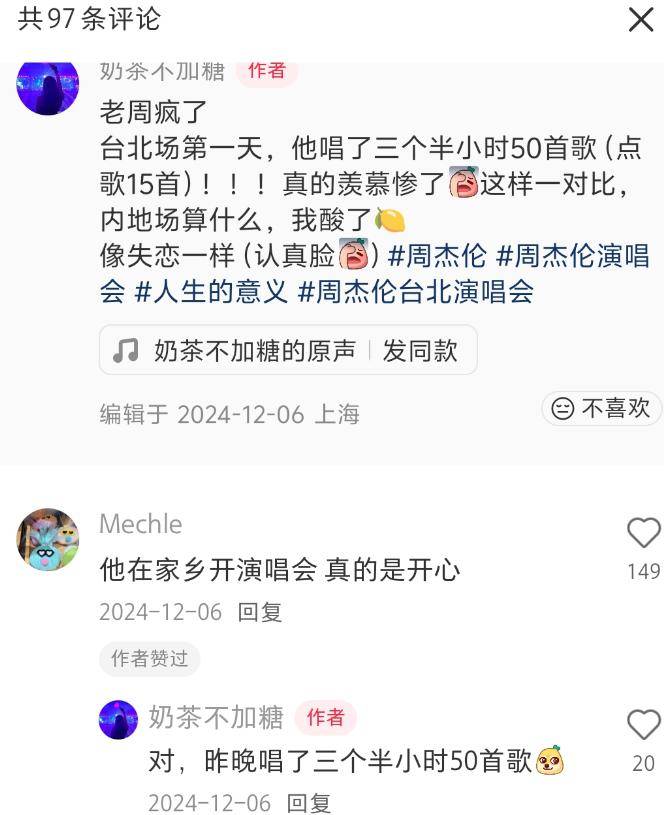Image resolution: width=664 pixels, height=815 pixels.
Task: Reply to 奶茶不加糖's reply comment
Action: 308,802
